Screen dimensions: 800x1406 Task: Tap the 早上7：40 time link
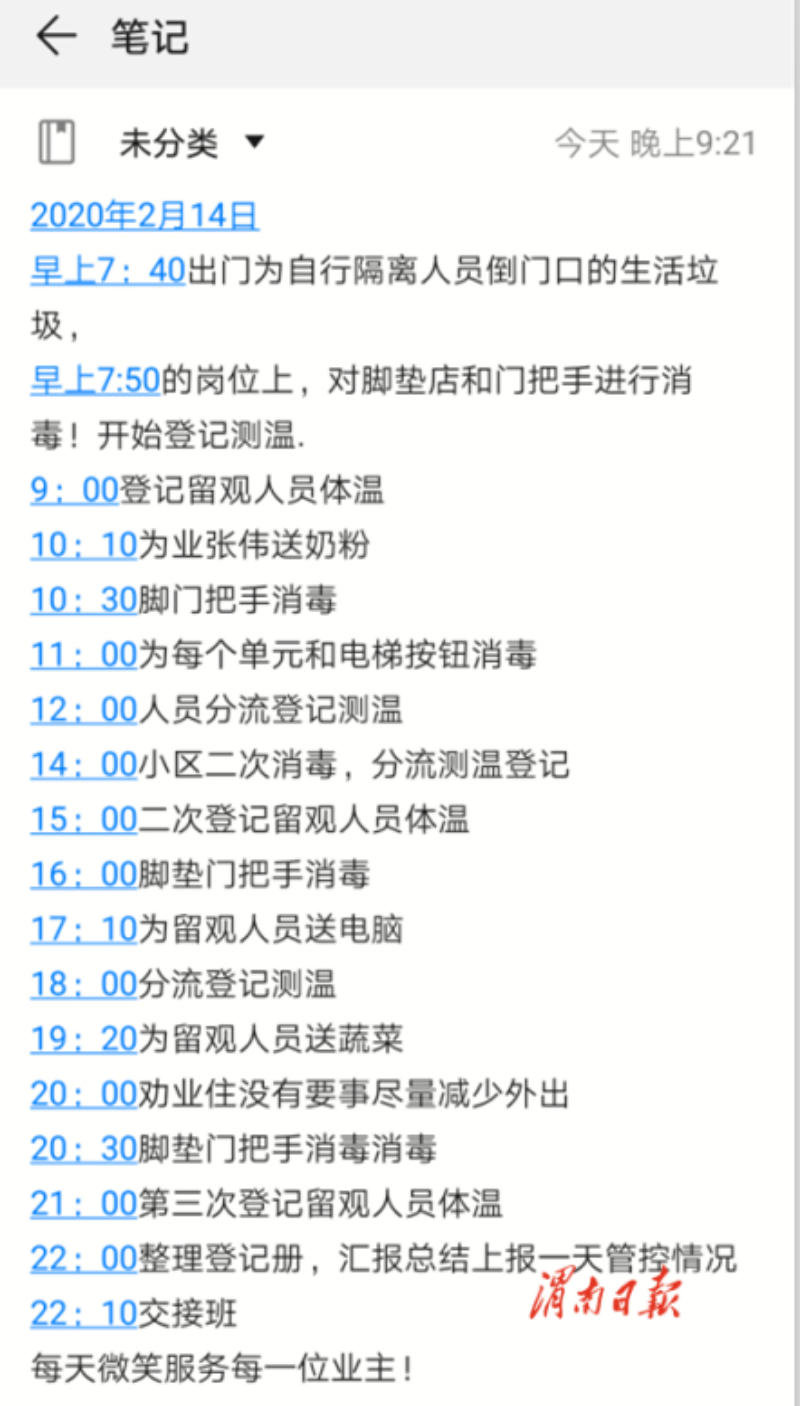[x=108, y=270]
